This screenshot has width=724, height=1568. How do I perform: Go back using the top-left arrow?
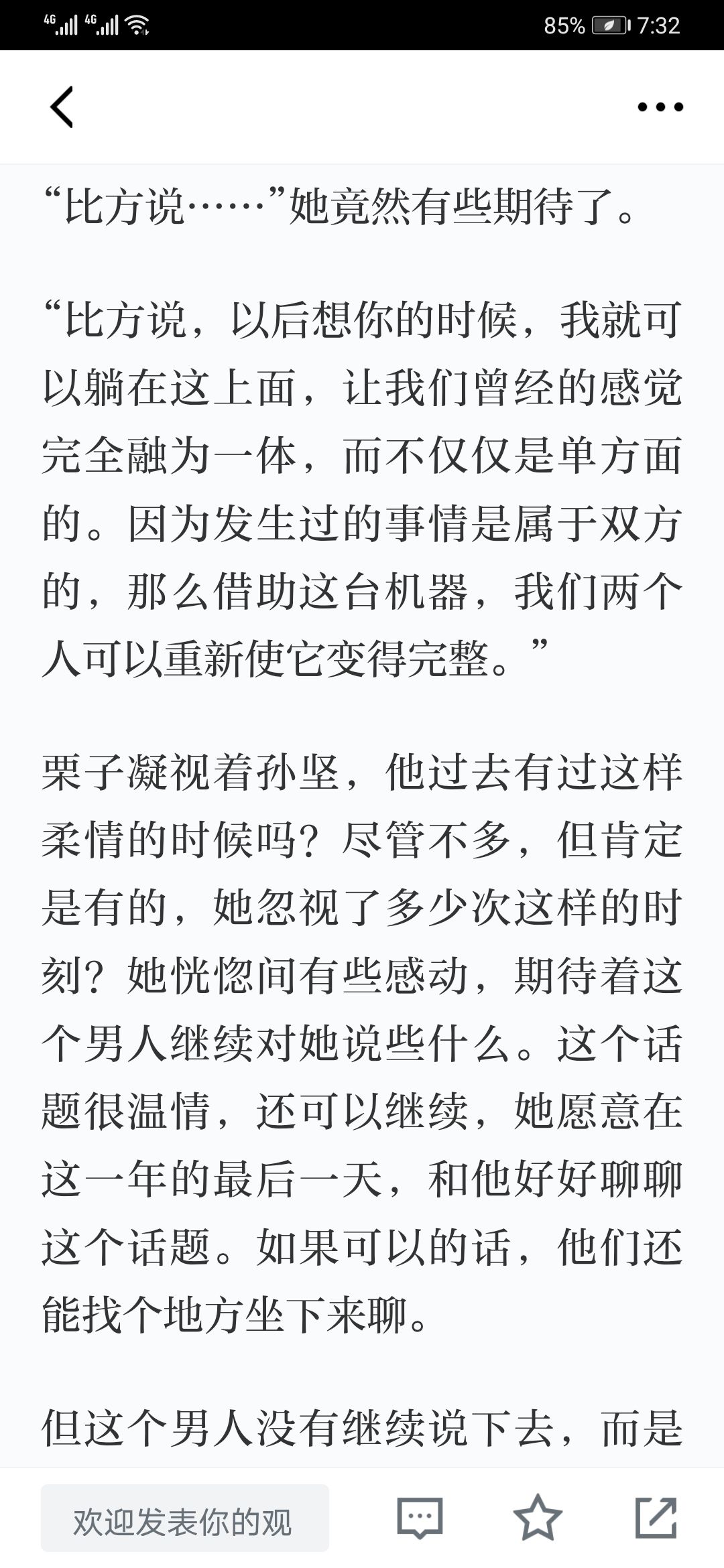[62, 107]
